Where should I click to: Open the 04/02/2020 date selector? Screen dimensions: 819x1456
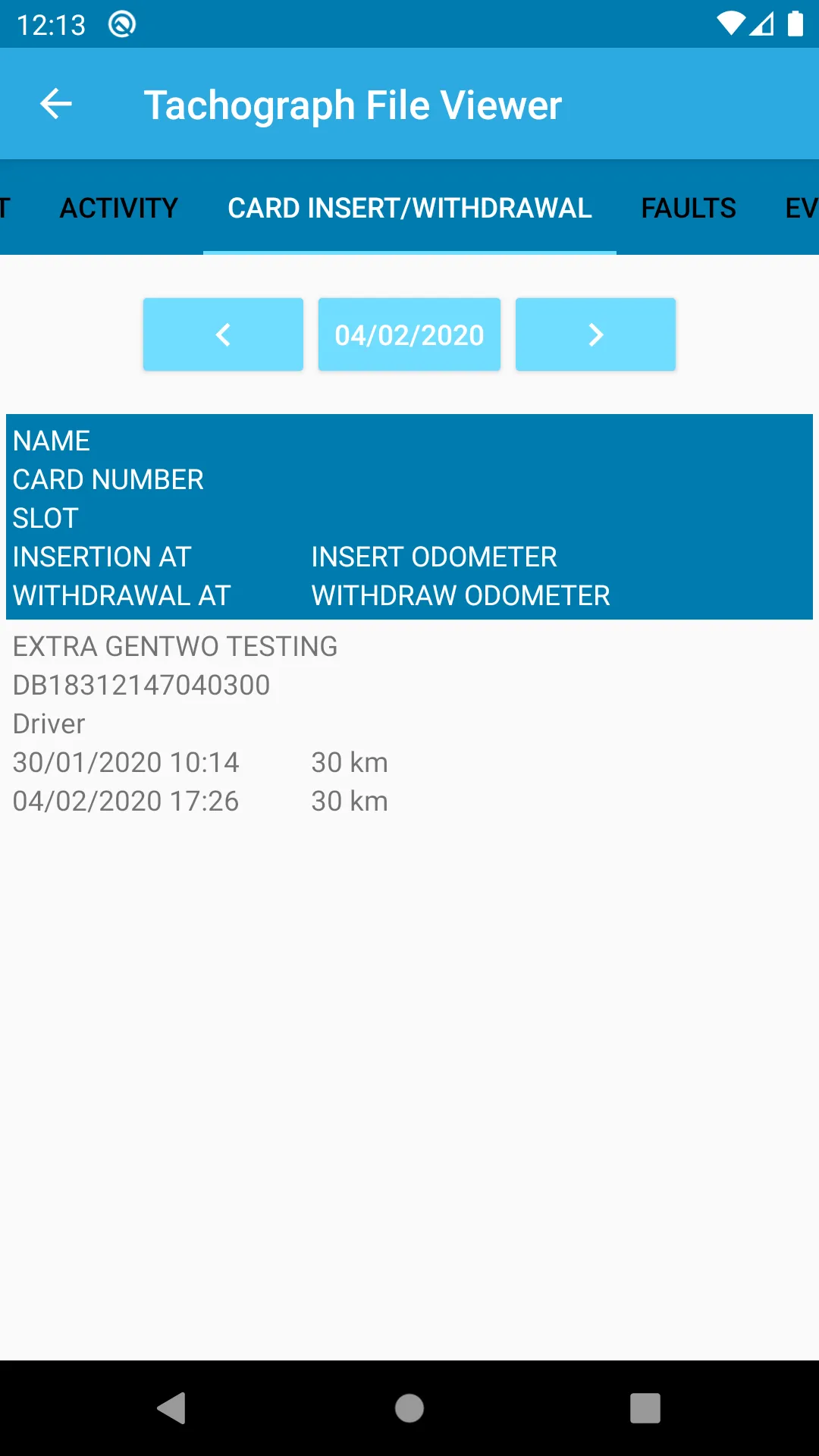pyautogui.click(x=409, y=334)
